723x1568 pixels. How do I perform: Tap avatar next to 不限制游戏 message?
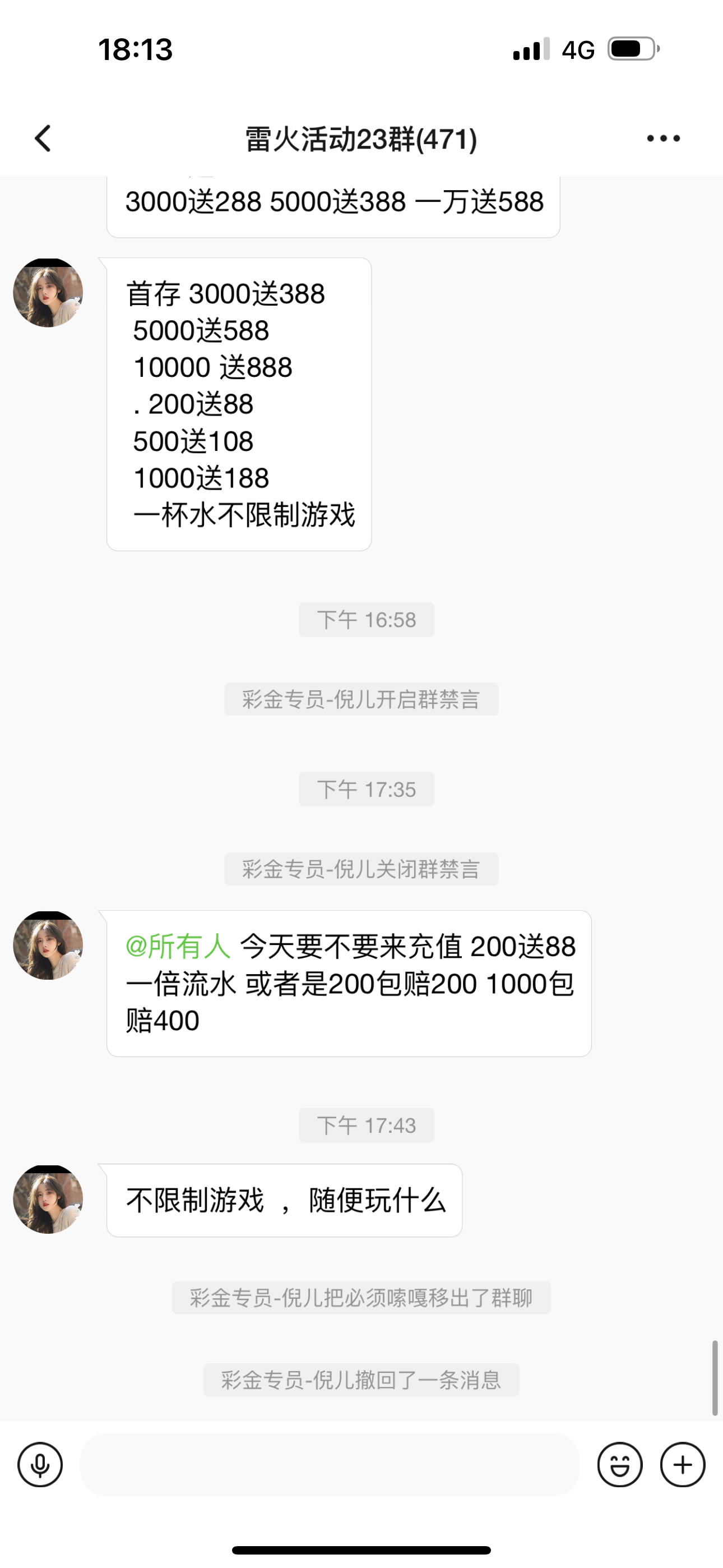(48, 1199)
